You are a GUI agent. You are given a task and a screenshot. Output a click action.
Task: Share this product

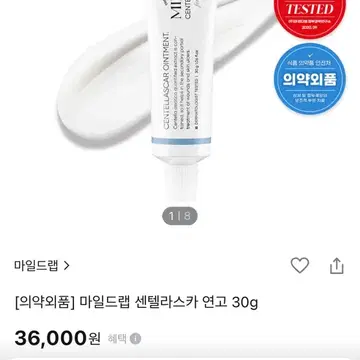(337, 266)
